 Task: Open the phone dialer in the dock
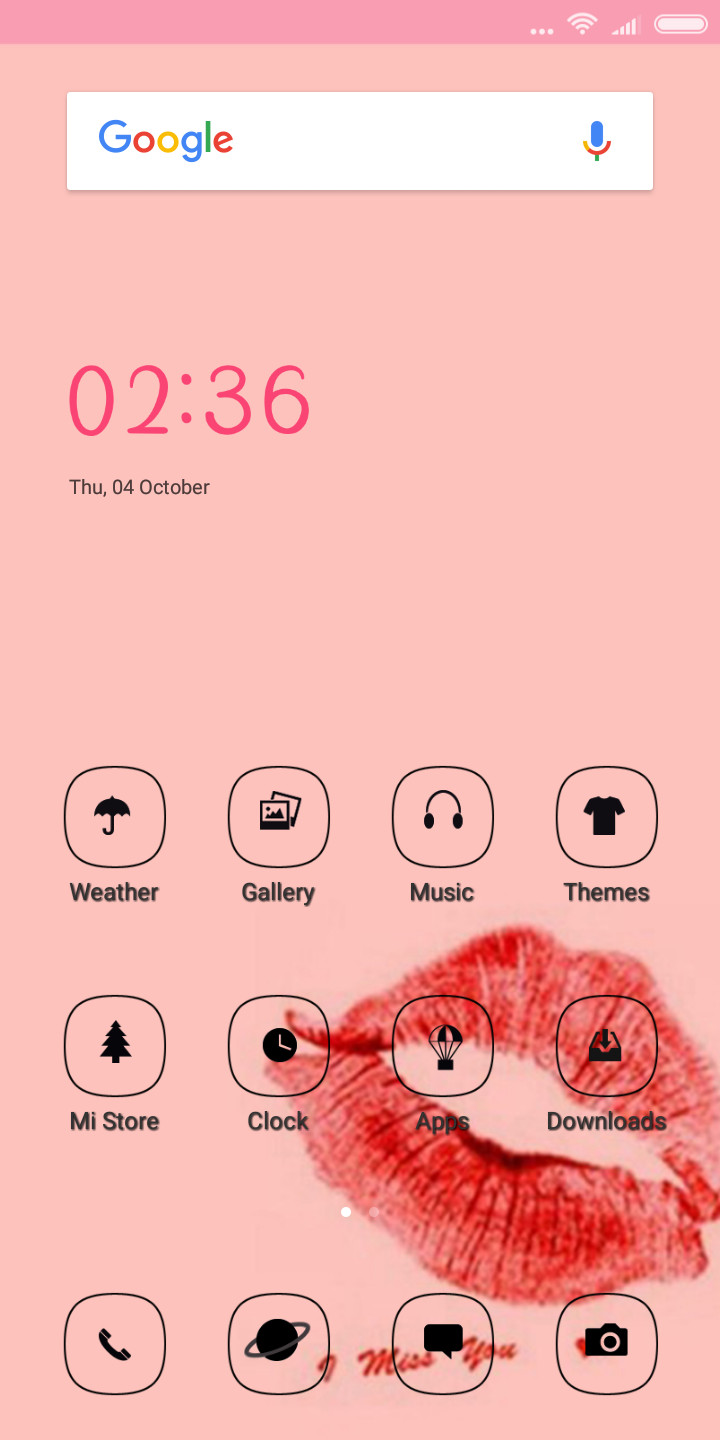pyautogui.click(x=115, y=1344)
